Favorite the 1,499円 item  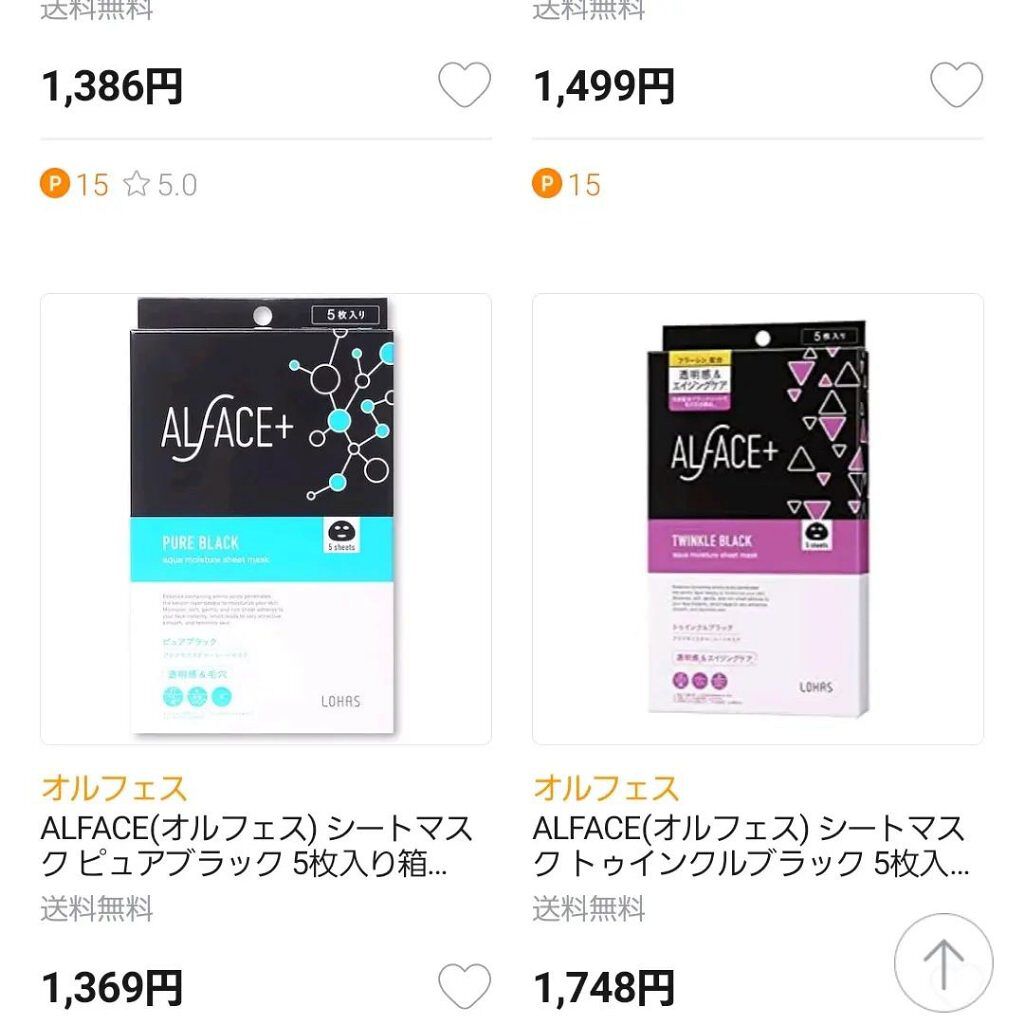957,85
